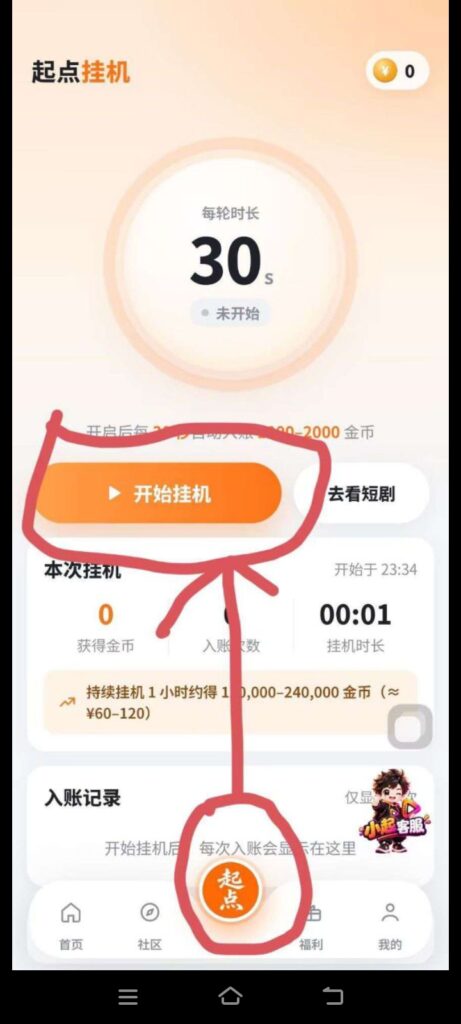Contact 小起客服 customer service
Screen dimensions: 461x1024
click(396, 812)
